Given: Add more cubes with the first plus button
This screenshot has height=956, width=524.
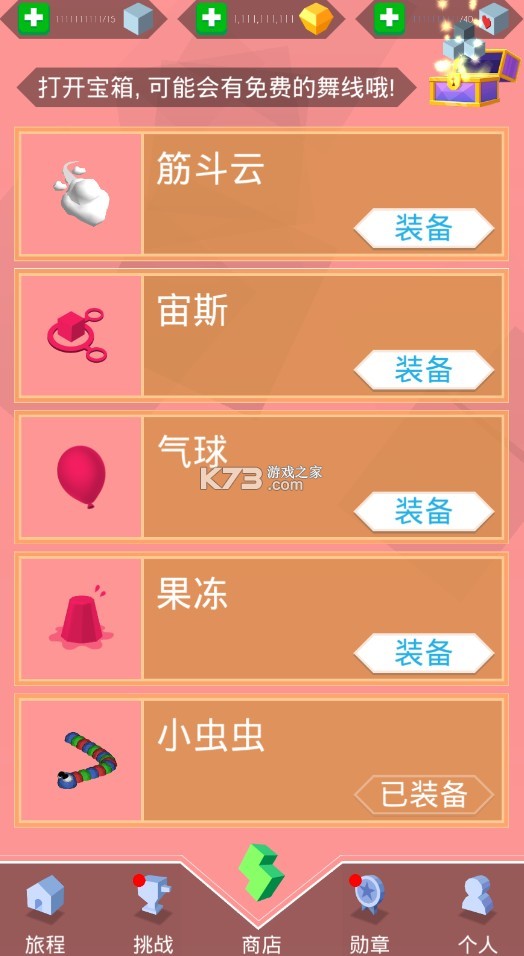Looking at the screenshot, I should pos(34,18).
